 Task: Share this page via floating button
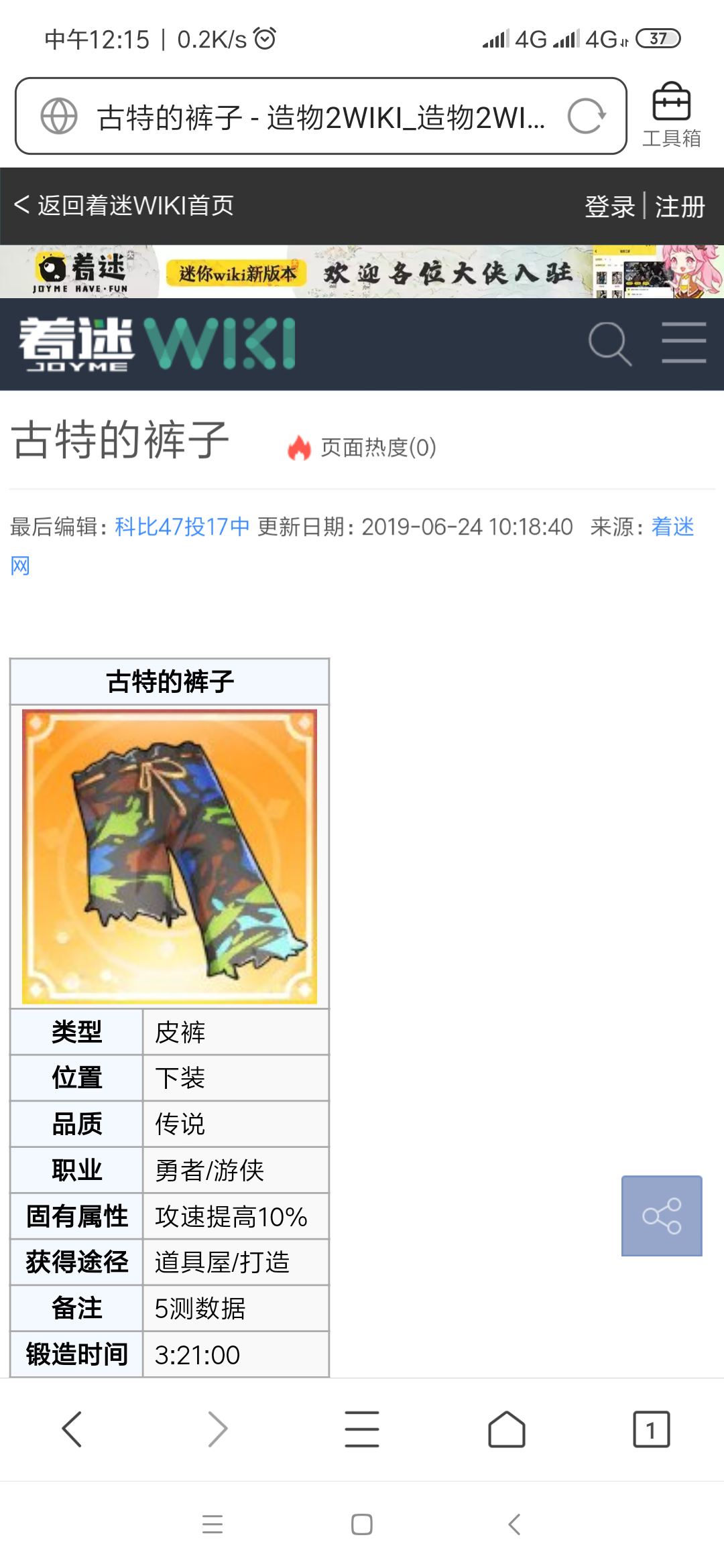[661, 1216]
